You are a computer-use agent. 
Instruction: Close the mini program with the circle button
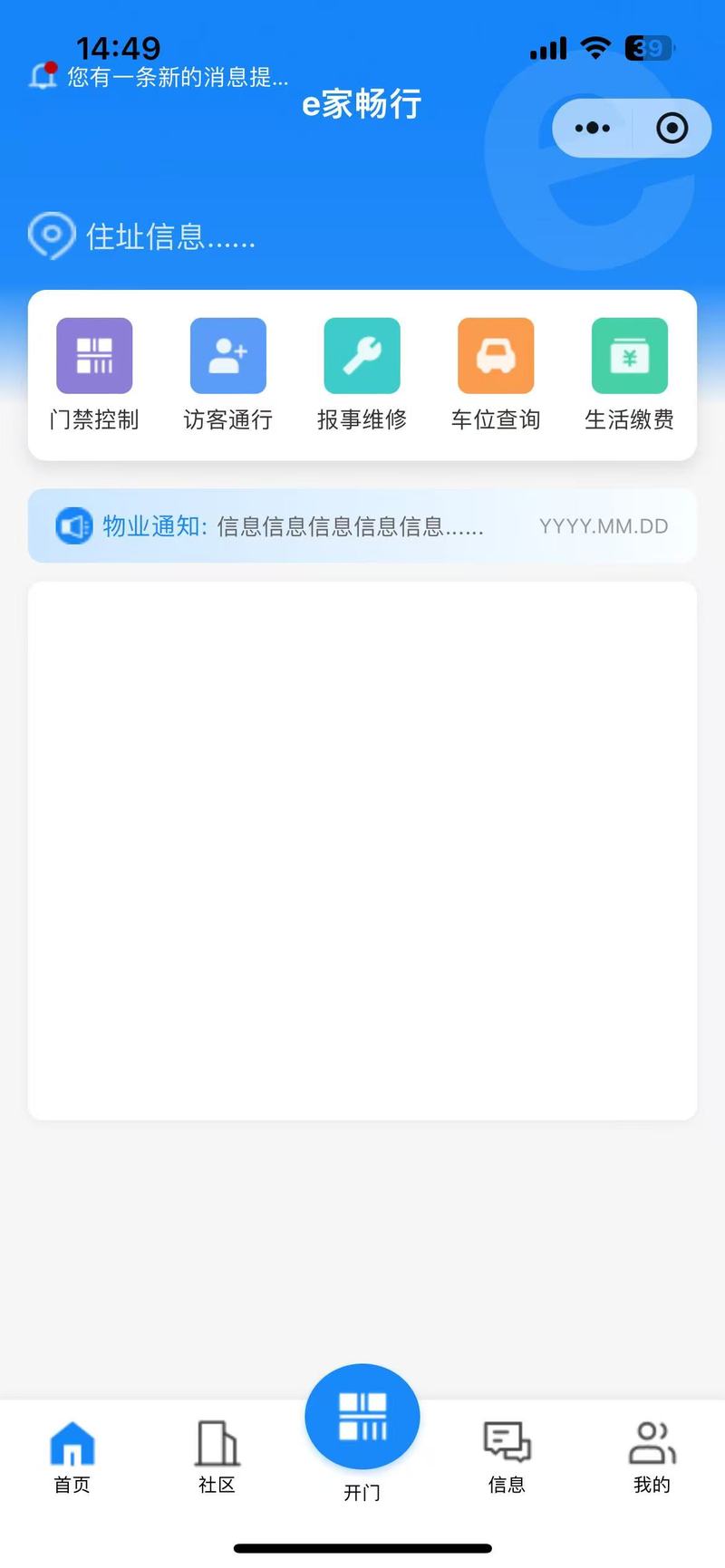click(x=672, y=128)
